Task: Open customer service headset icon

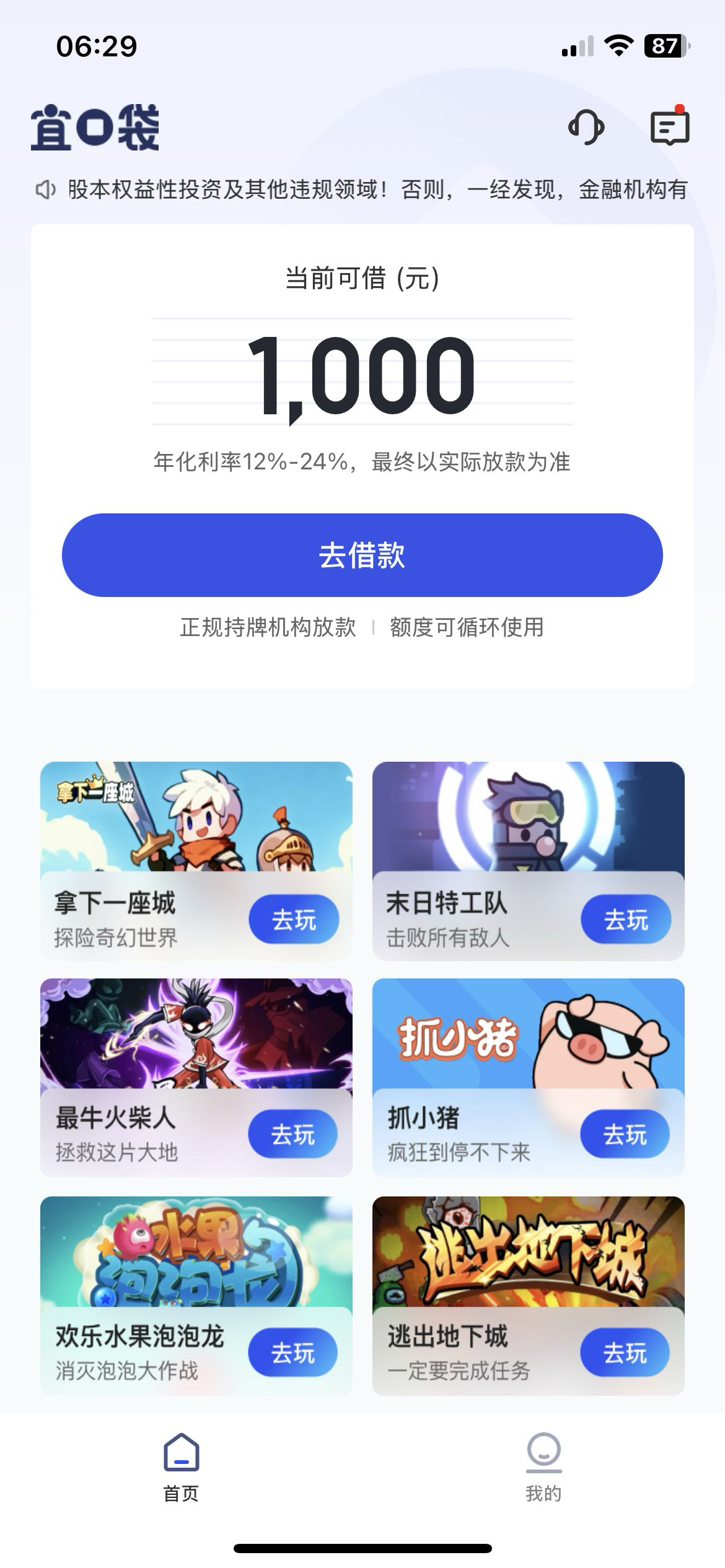Action: [586, 127]
